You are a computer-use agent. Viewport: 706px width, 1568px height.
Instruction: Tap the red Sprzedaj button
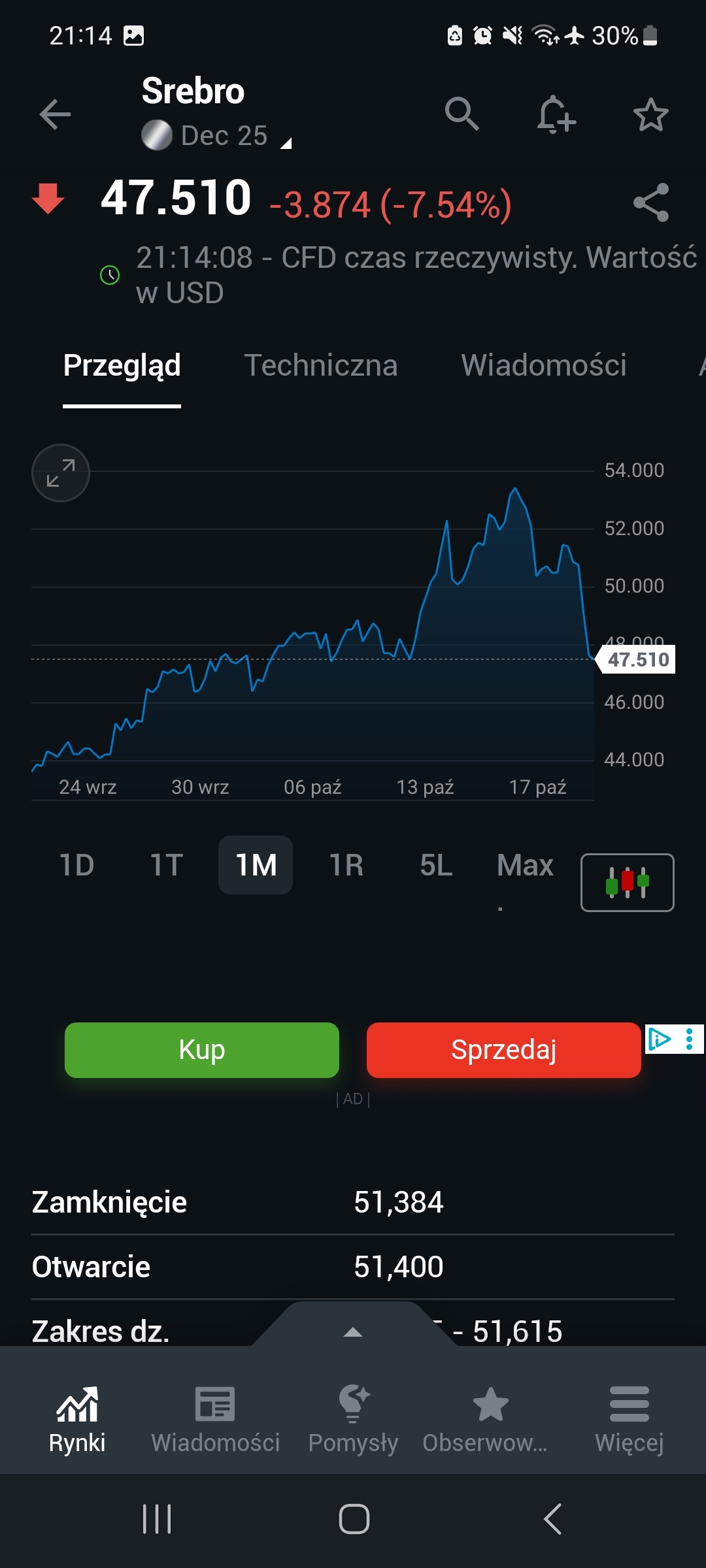click(x=503, y=1050)
